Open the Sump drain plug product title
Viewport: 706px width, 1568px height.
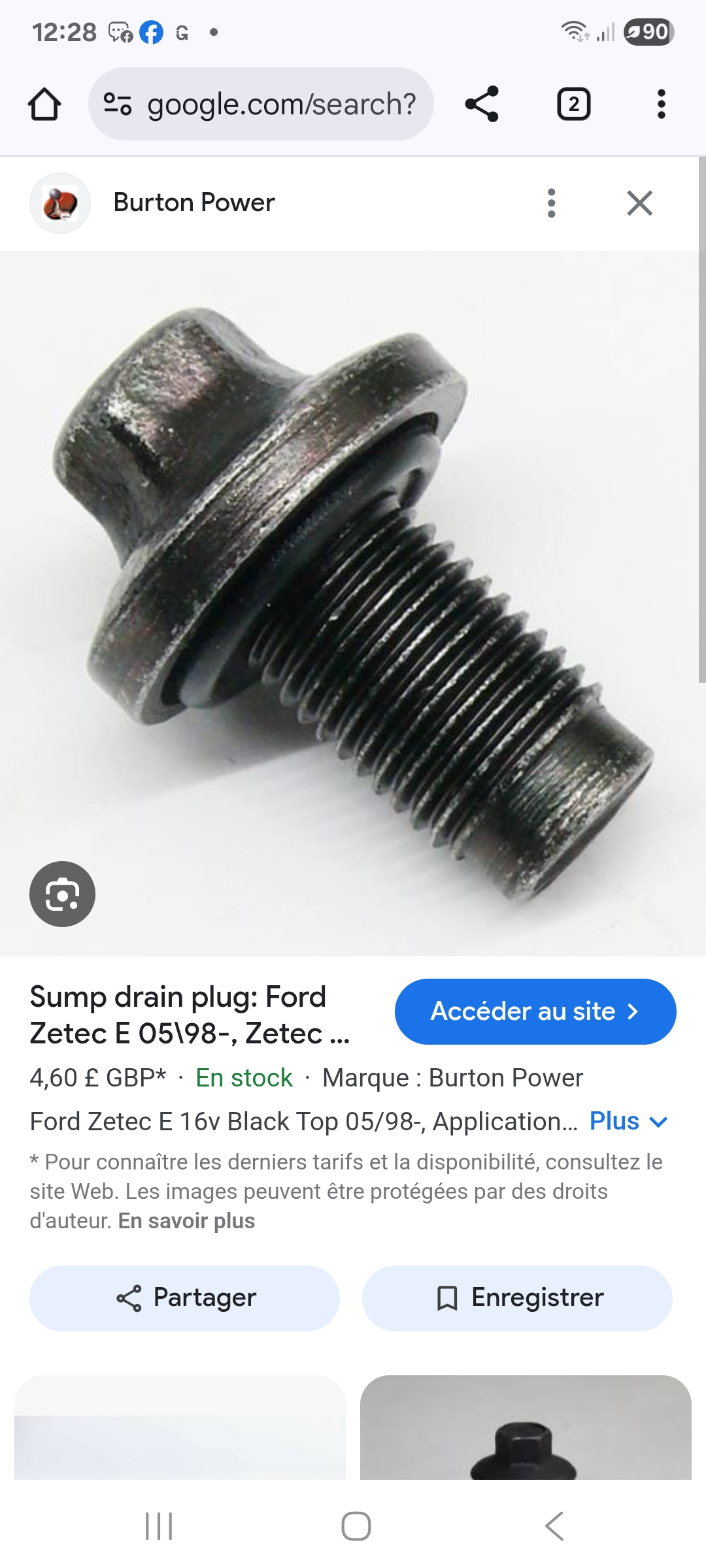coord(190,1015)
